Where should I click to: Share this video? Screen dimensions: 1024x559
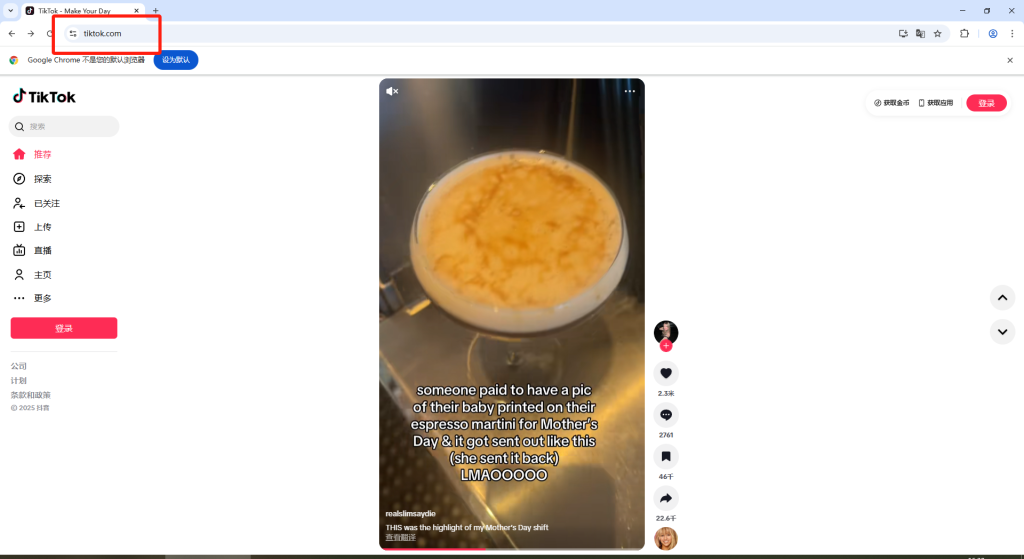pos(666,497)
